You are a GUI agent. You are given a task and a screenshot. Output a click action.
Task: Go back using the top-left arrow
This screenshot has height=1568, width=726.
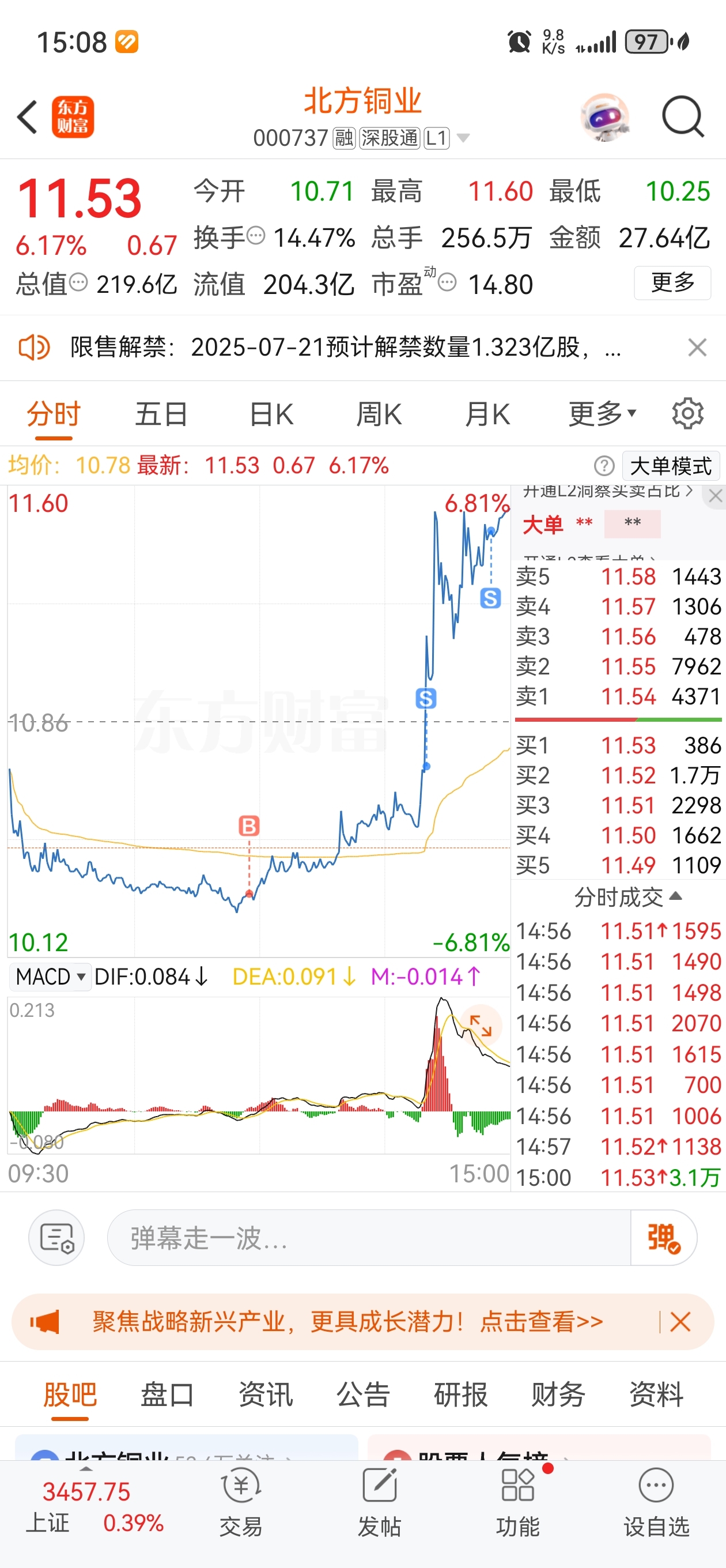click(x=28, y=117)
